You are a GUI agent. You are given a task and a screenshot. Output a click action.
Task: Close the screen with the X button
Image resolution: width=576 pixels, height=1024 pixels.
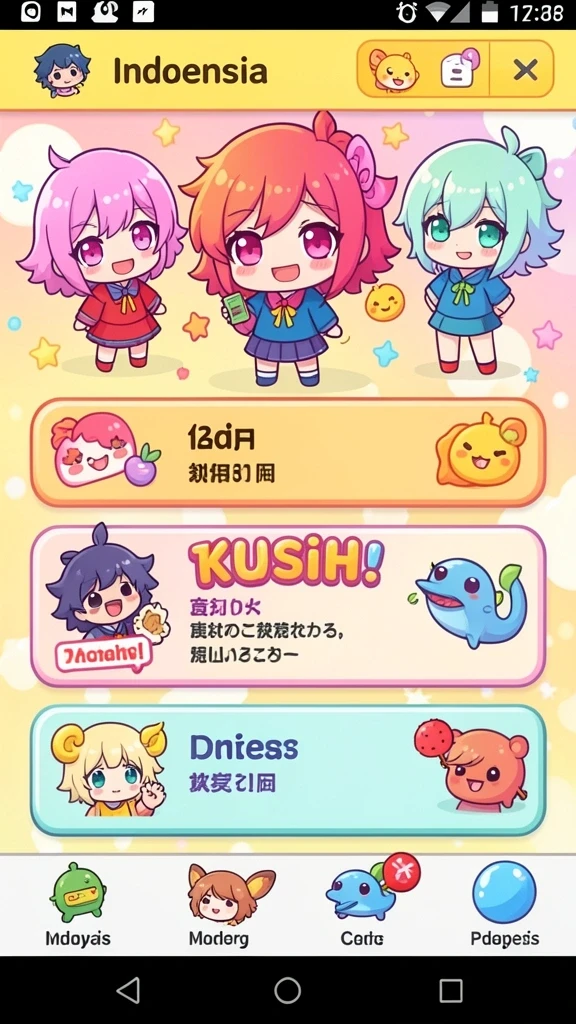tap(525, 69)
